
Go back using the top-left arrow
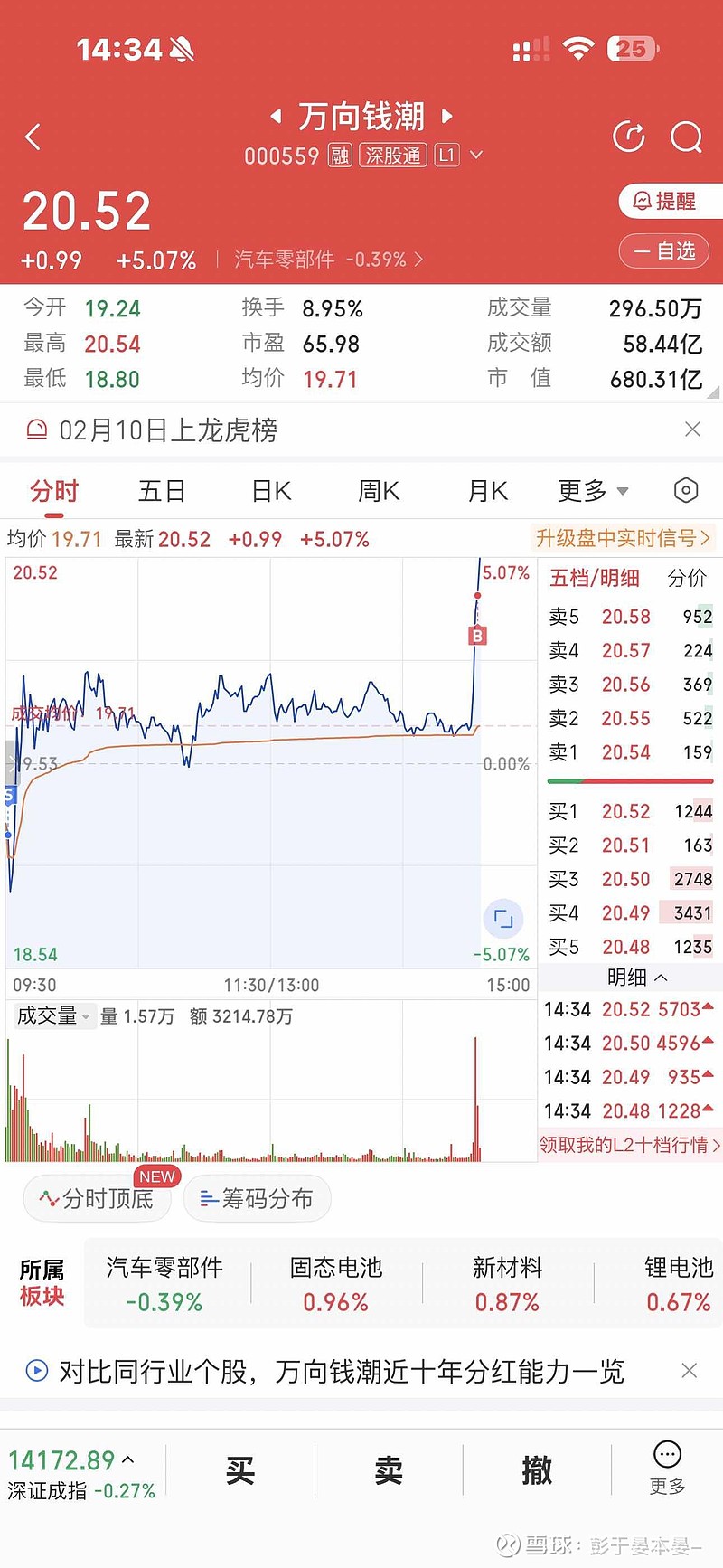33,137
